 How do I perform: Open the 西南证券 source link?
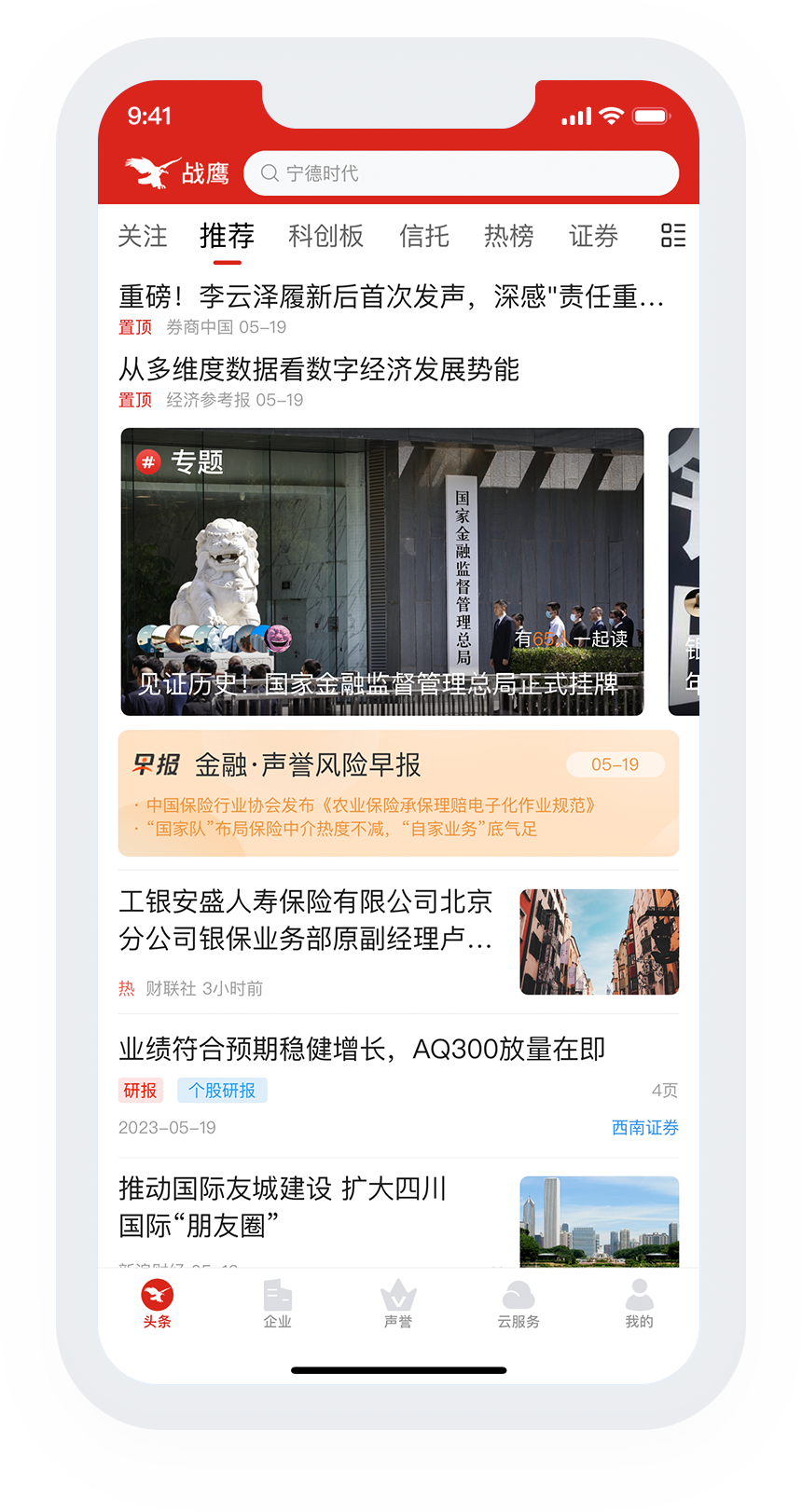(644, 1128)
